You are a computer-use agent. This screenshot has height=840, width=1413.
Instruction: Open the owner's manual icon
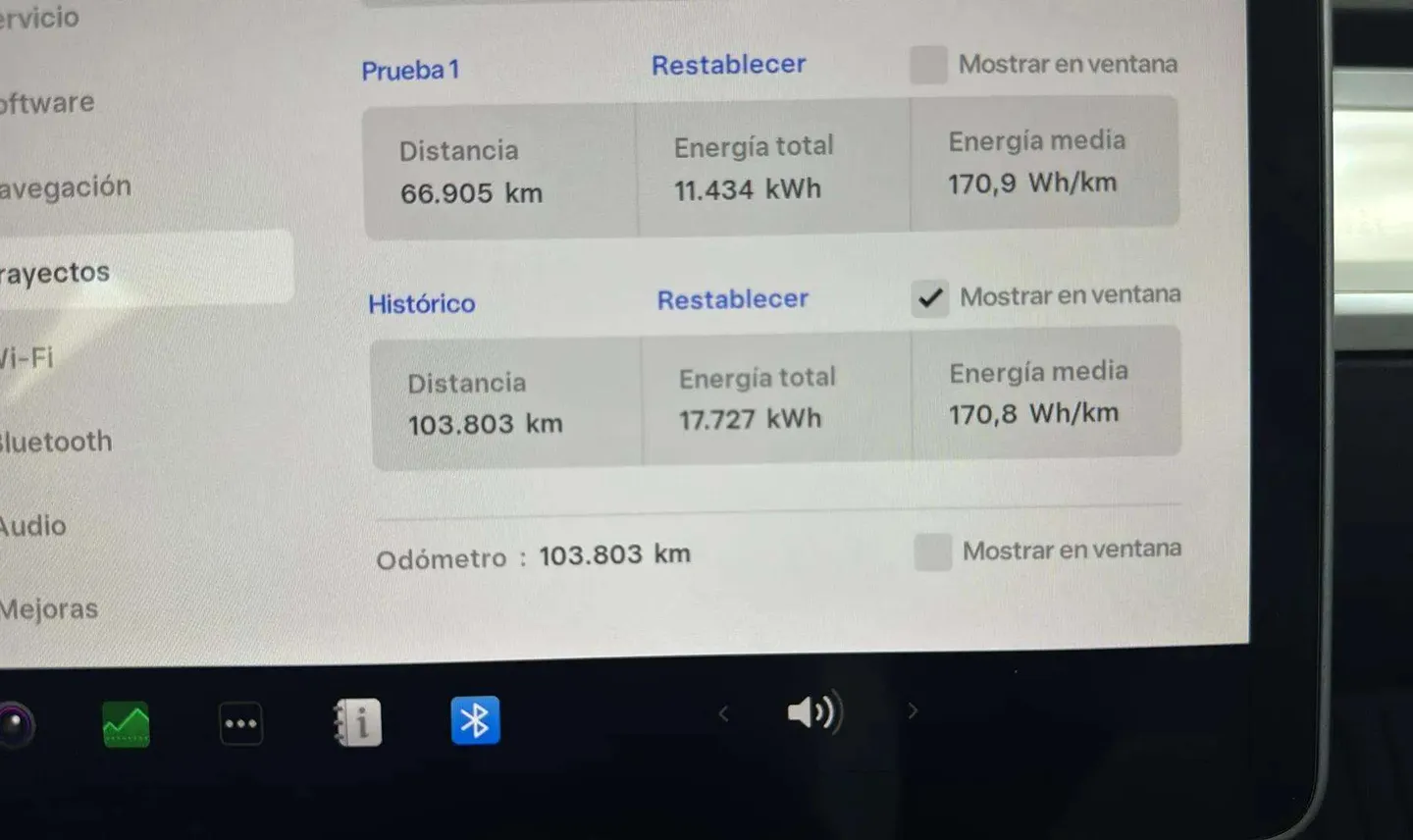(358, 723)
